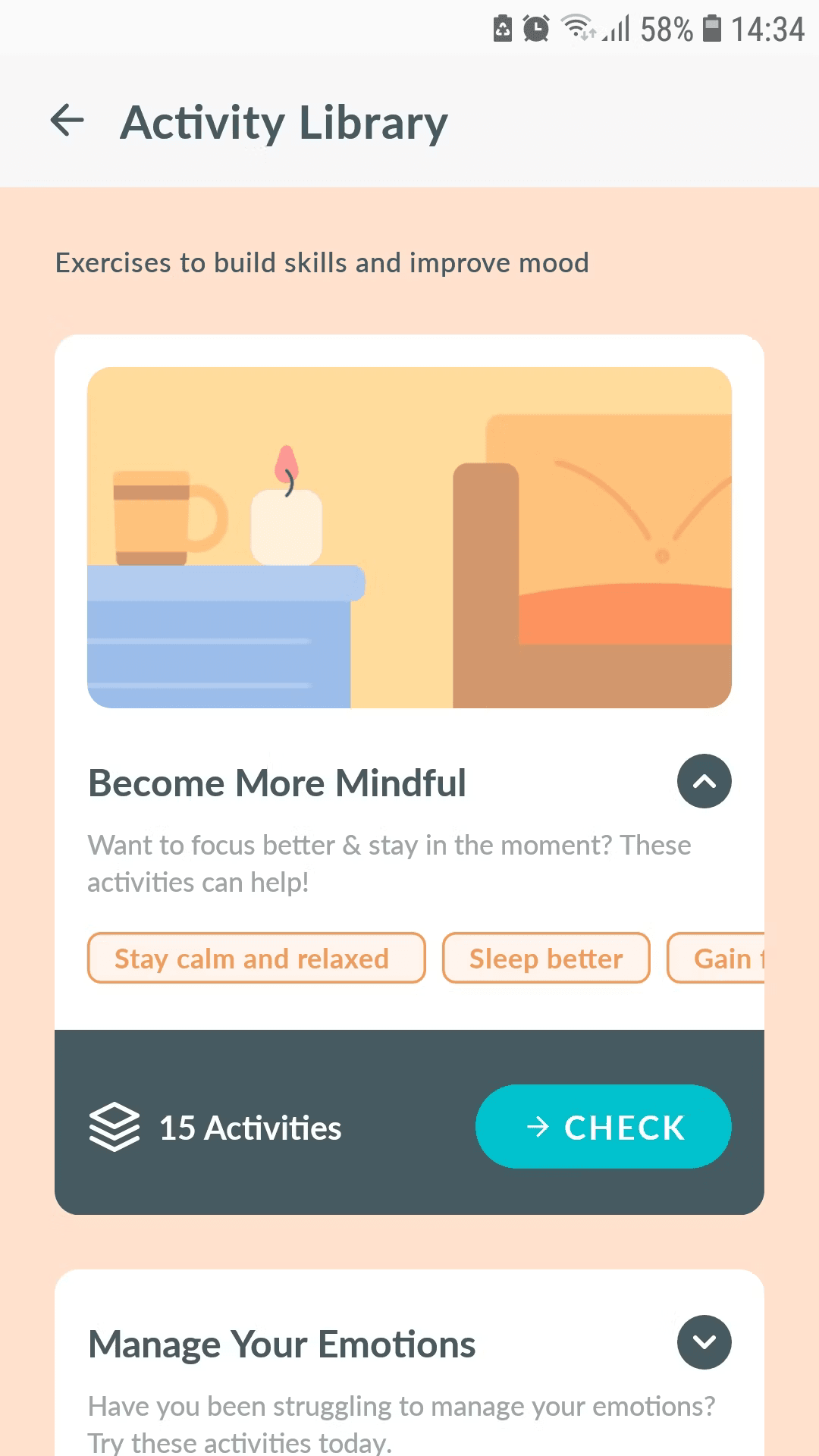This screenshot has height=1456, width=819.
Task: Select the Stay calm and relaxed chip
Action: (256, 958)
